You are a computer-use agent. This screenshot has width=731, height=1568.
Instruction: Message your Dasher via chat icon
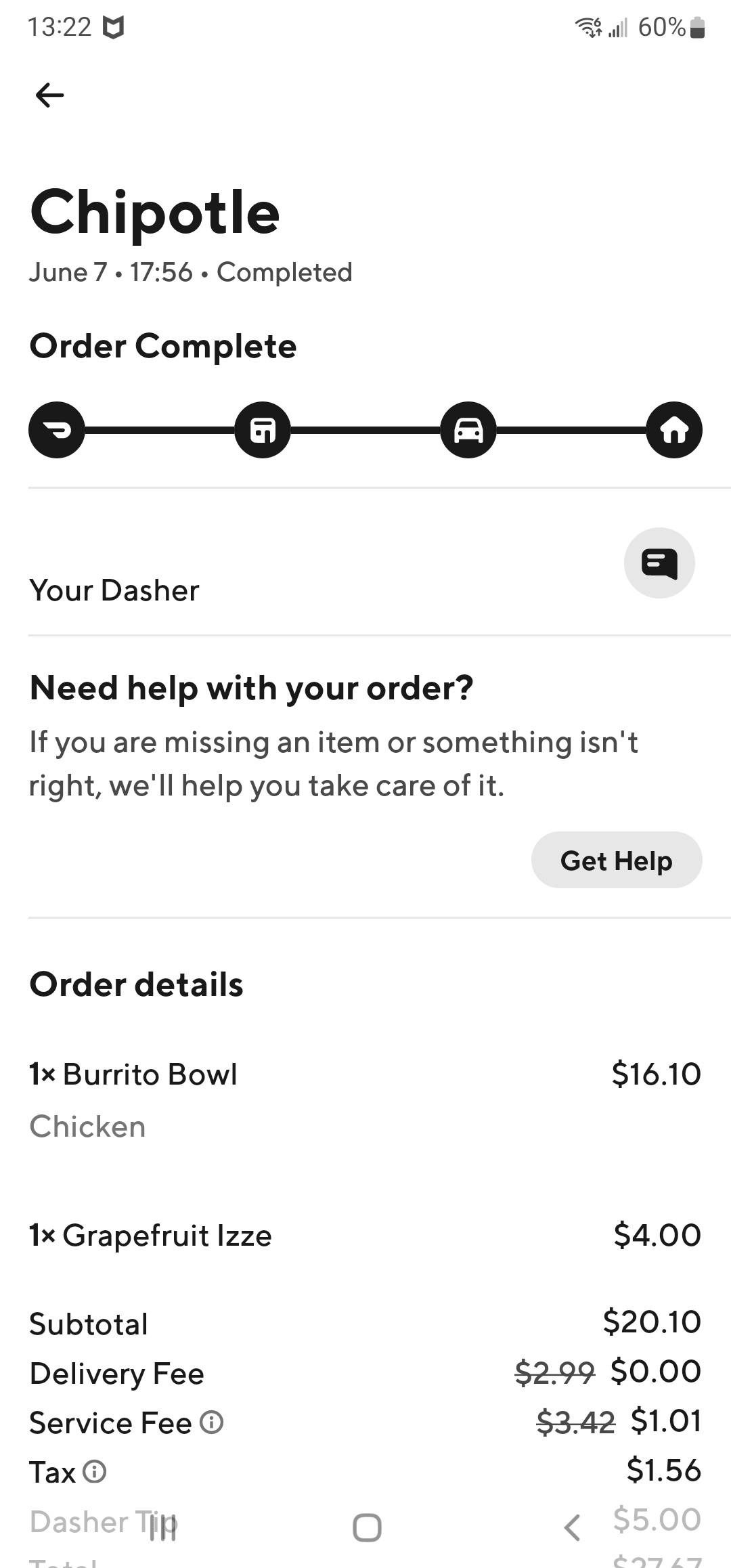(x=659, y=563)
